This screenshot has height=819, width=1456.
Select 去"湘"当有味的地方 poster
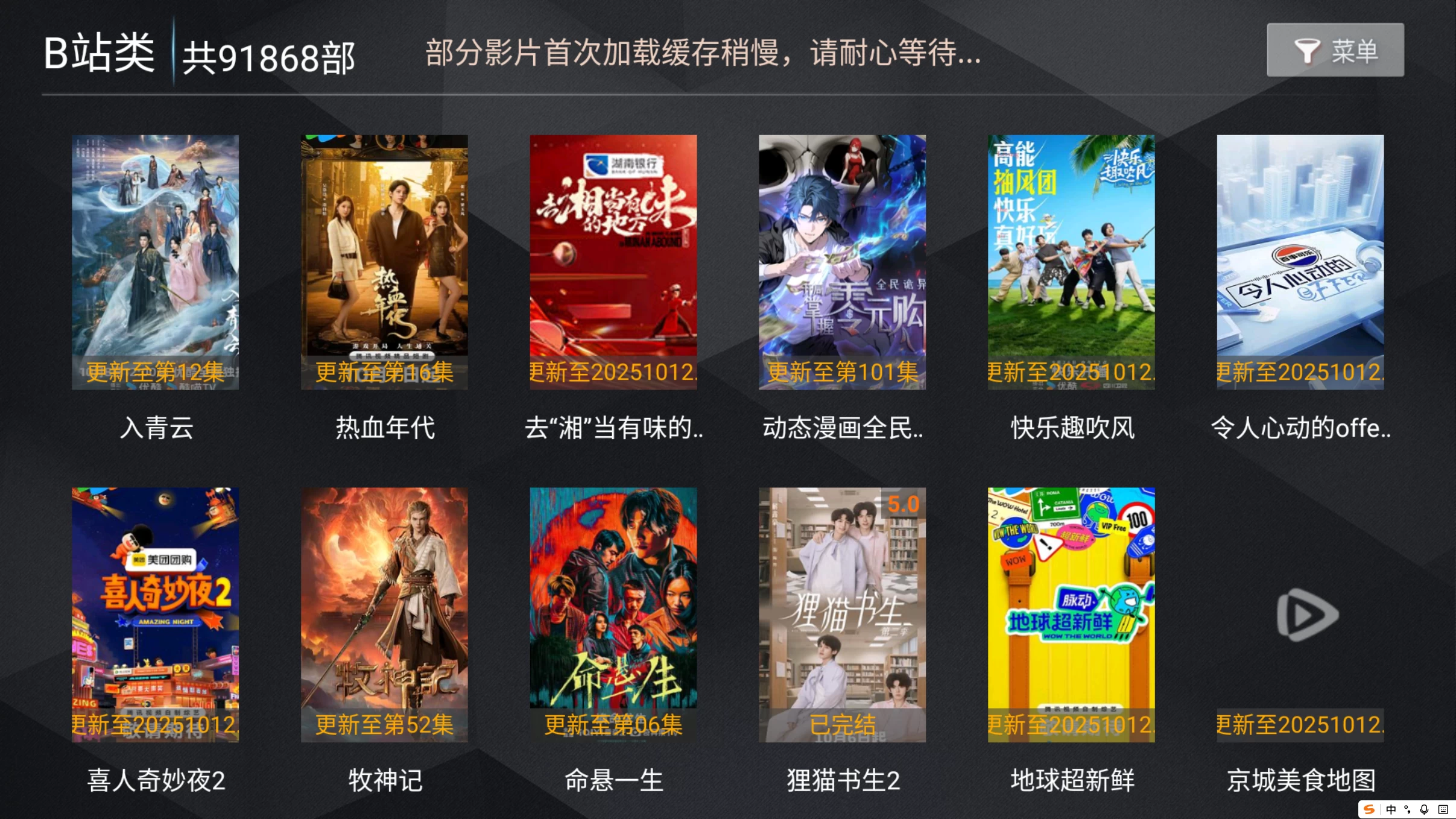click(x=613, y=262)
